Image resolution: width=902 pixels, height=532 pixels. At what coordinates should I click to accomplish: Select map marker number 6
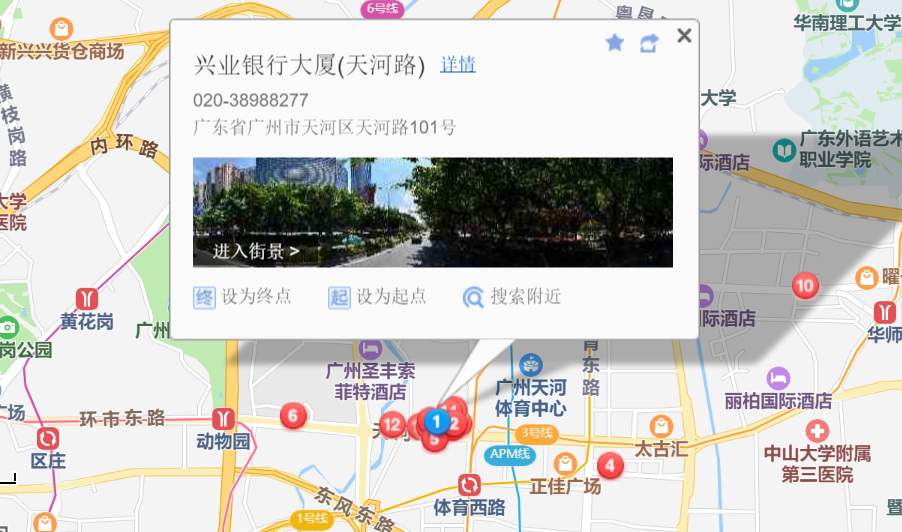pos(292,415)
